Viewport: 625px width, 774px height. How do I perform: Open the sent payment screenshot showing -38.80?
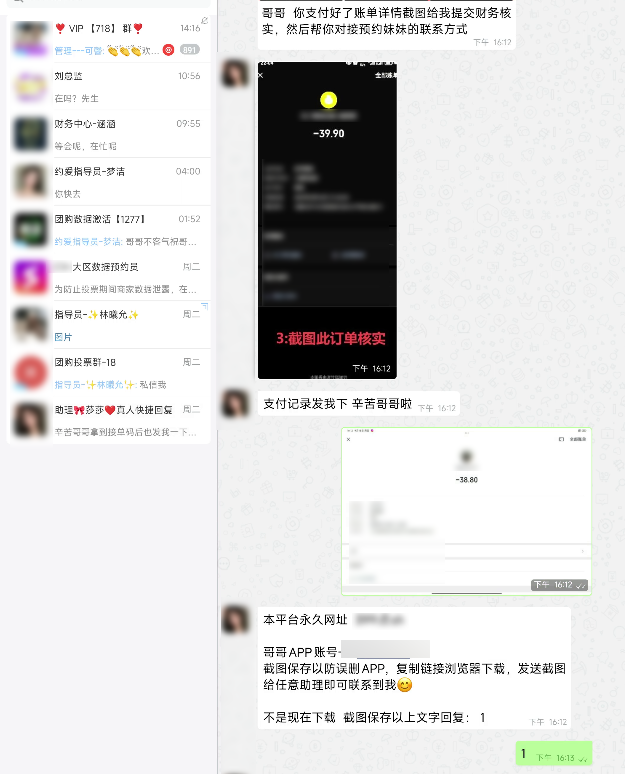(x=466, y=510)
